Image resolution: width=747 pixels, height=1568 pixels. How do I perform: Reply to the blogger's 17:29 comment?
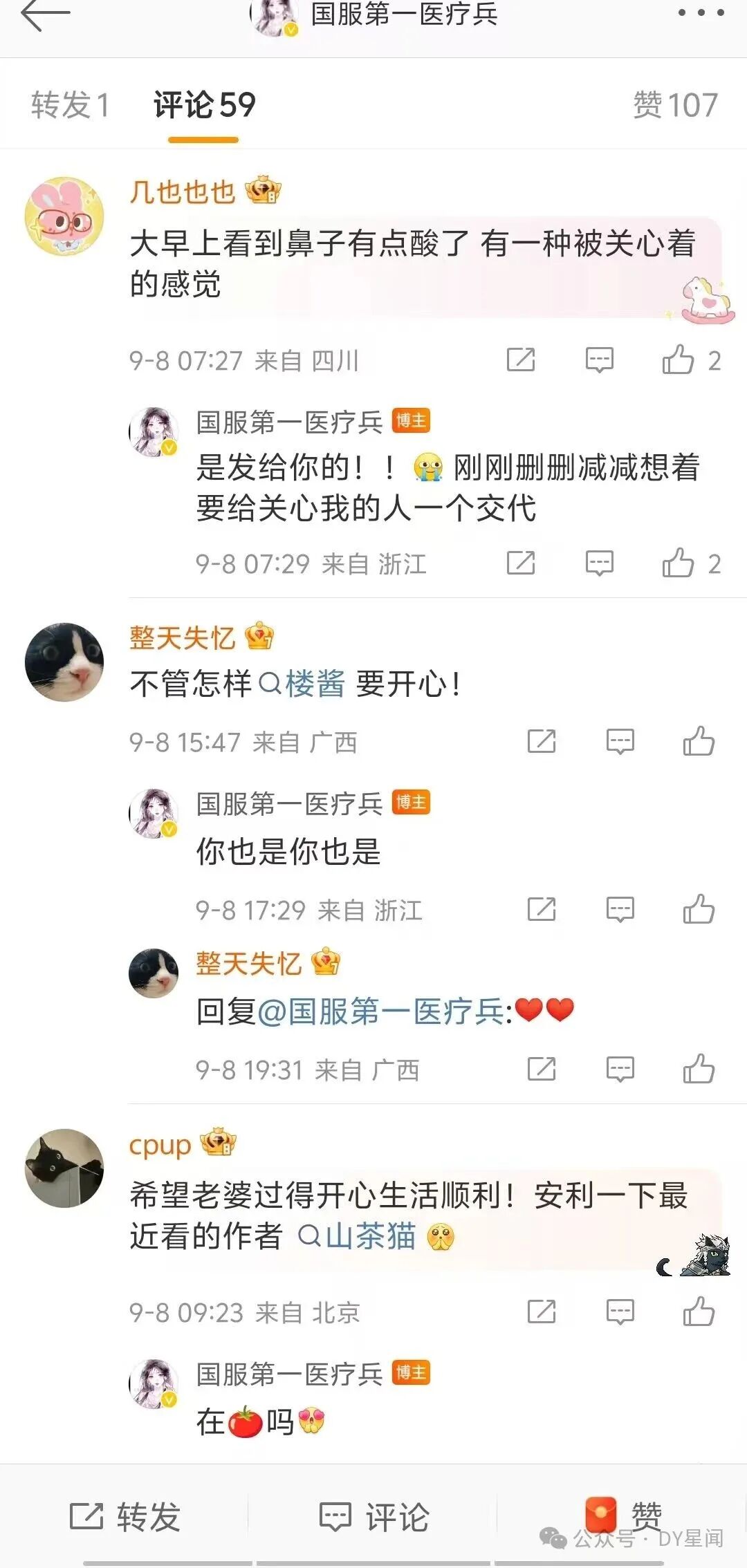pos(620,910)
